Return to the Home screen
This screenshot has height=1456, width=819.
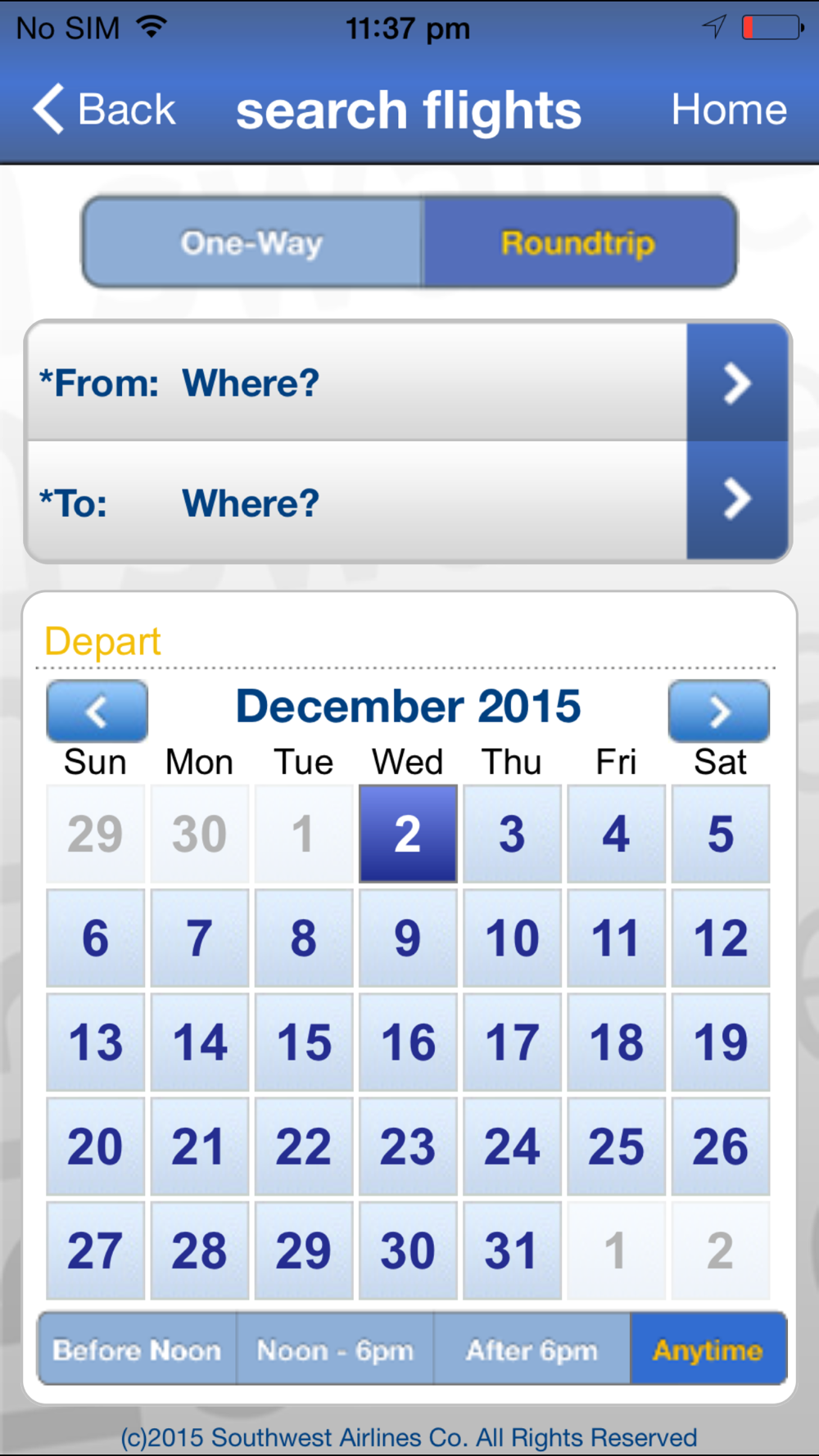(x=728, y=110)
